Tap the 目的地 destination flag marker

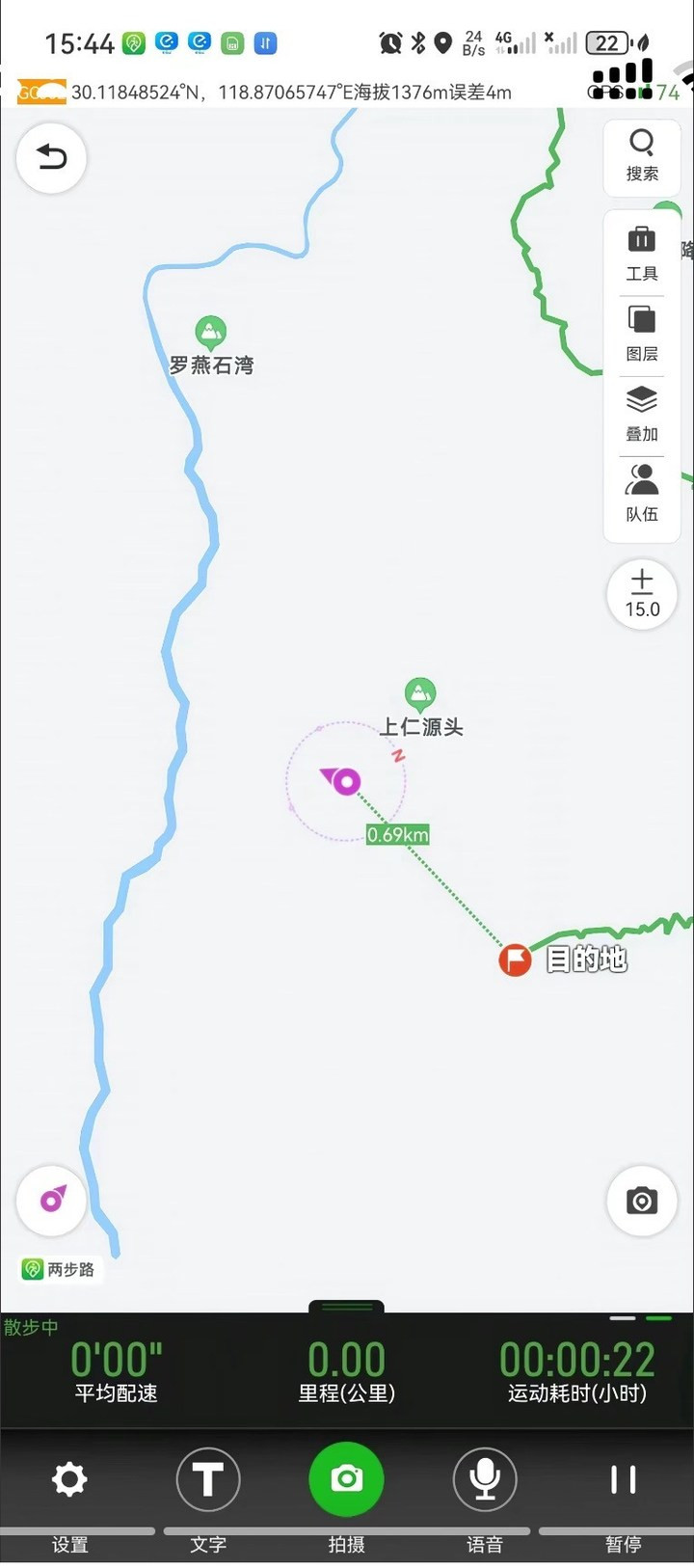515,960
